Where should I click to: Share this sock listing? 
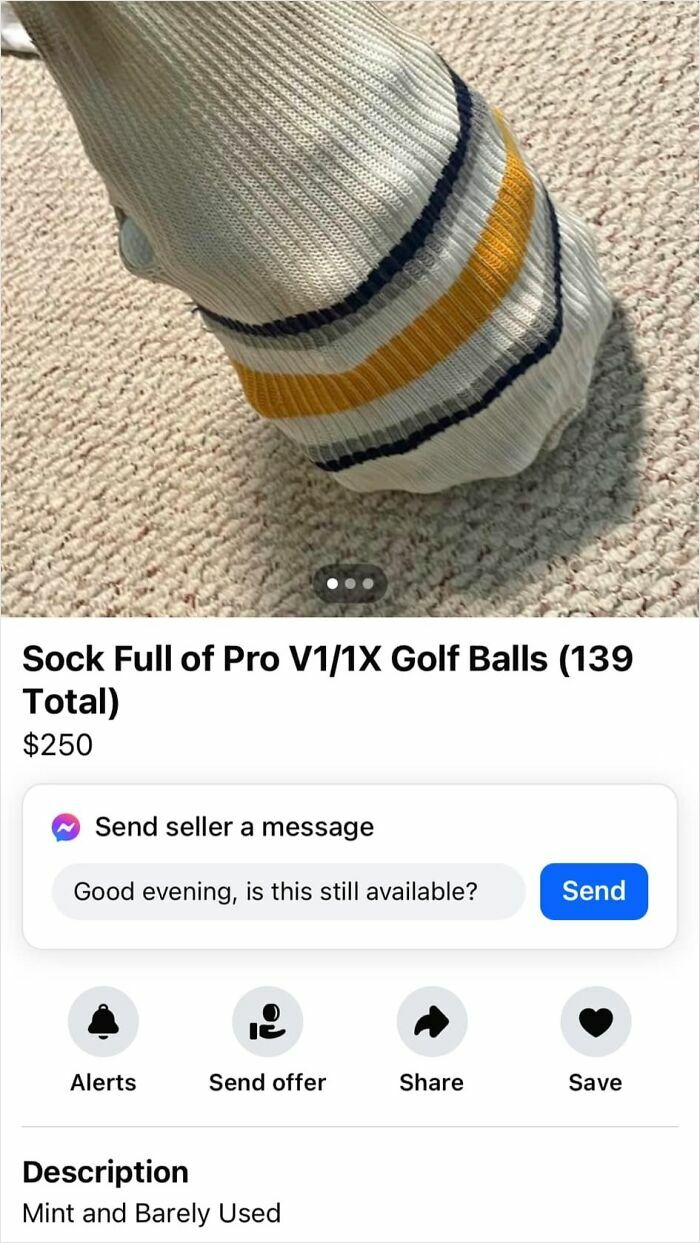[431, 1022]
